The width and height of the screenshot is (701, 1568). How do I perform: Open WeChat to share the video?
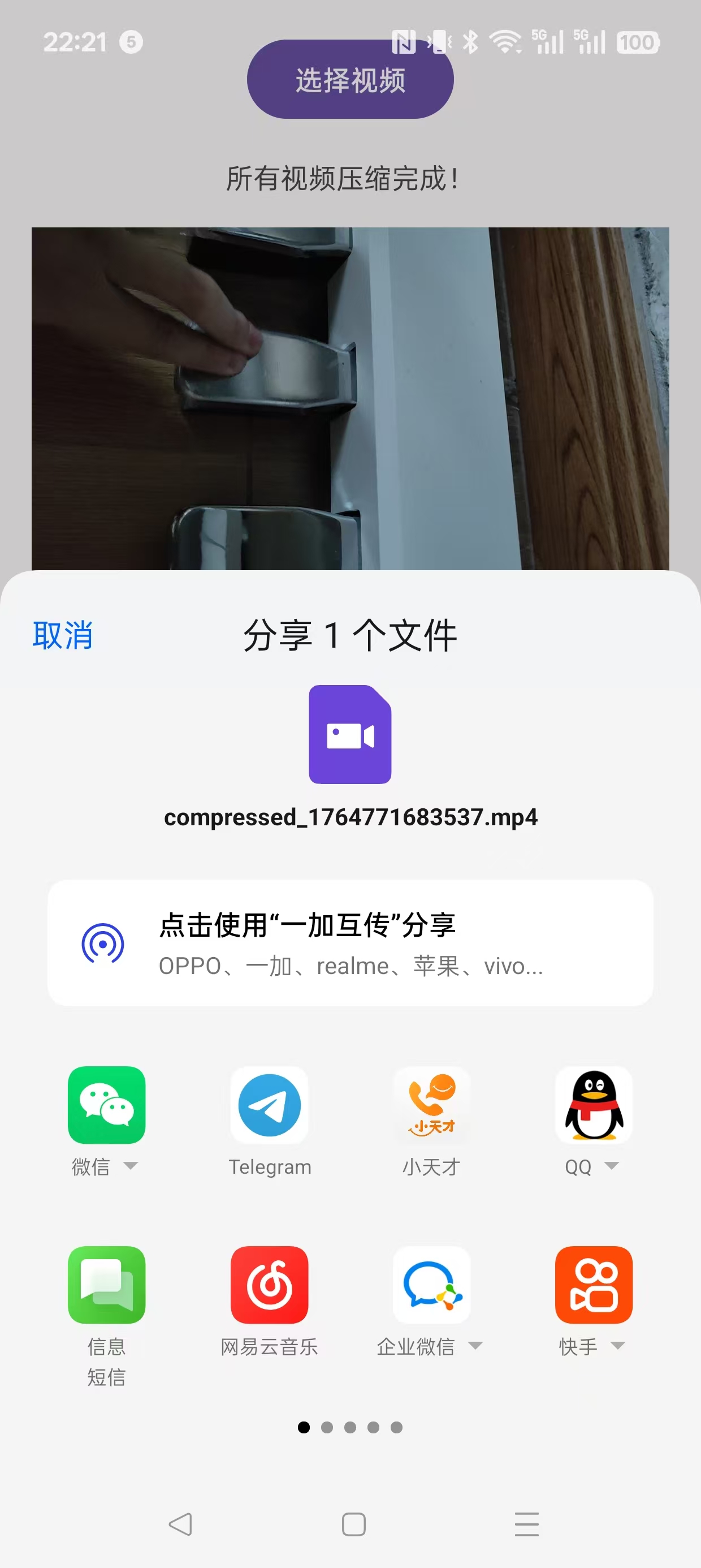(106, 1106)
